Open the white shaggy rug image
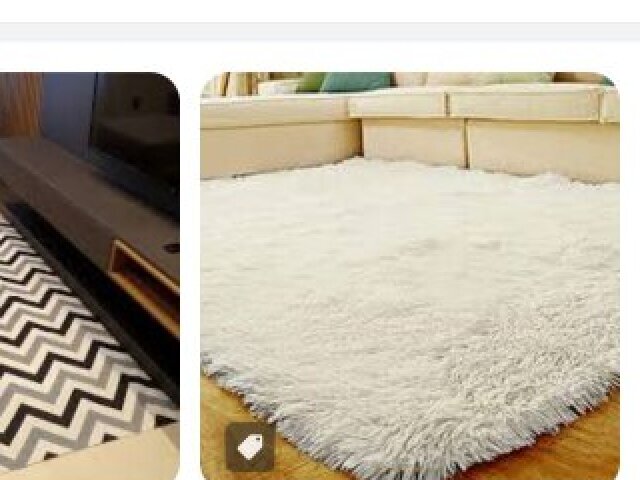640x480 pixels. [410, 280]
